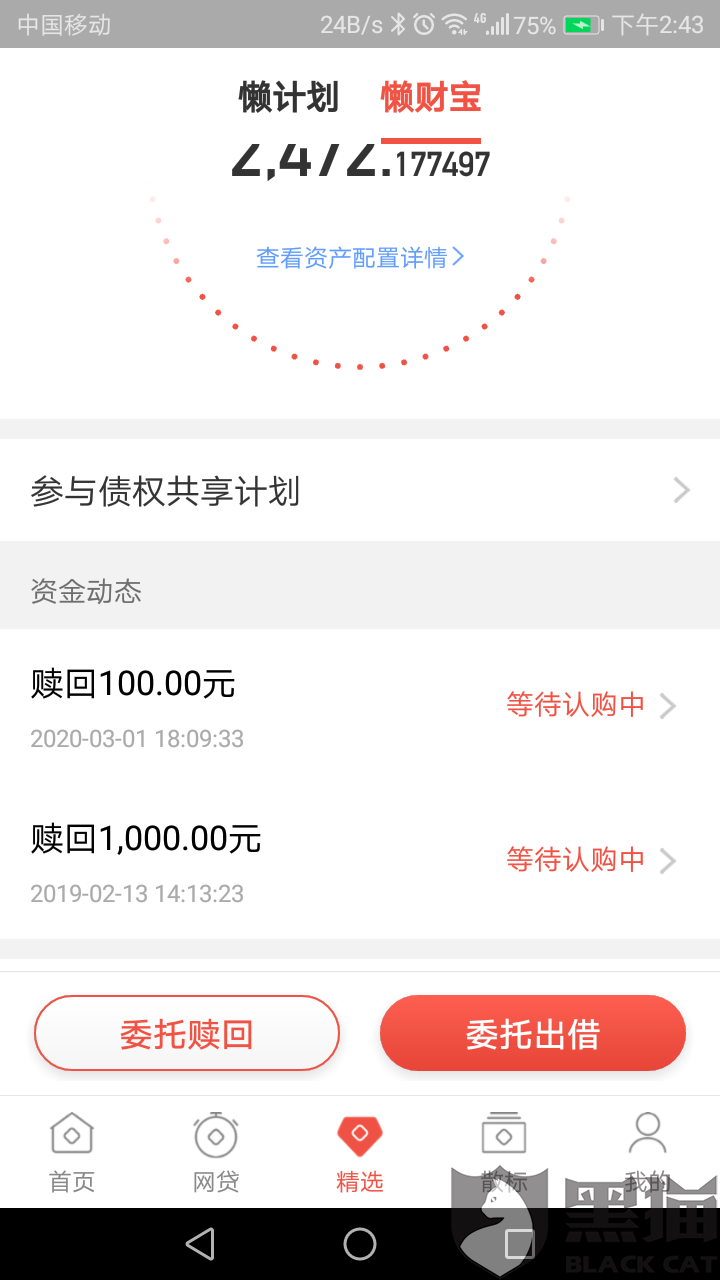Open the 赎回1,000.00元 record
Screen dimensions: 720x1280
click(360, 862)
